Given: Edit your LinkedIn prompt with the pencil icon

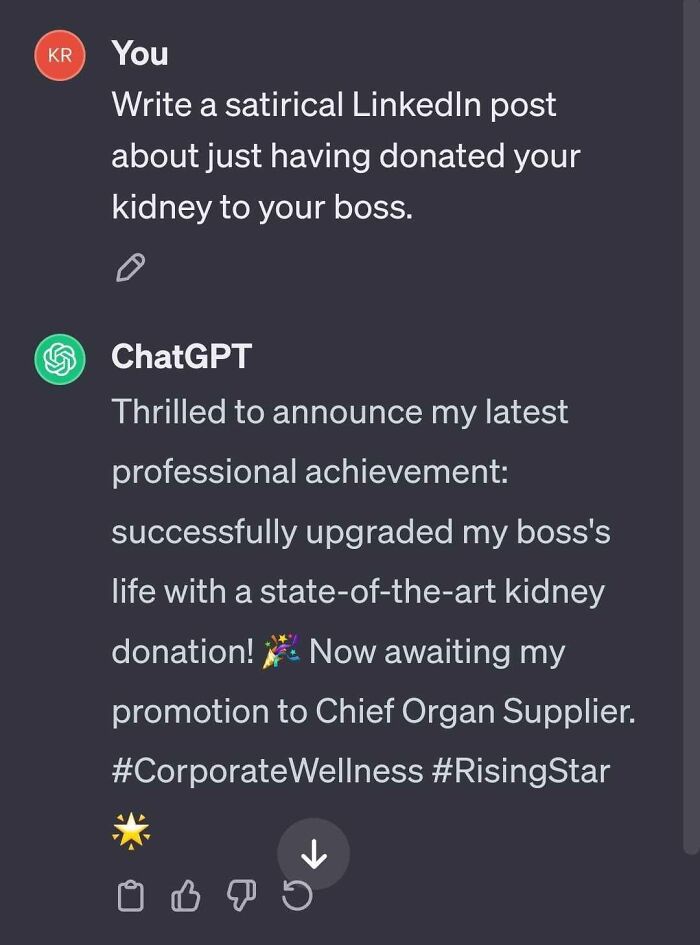Looking at the screenshot, I should point(131,267).
